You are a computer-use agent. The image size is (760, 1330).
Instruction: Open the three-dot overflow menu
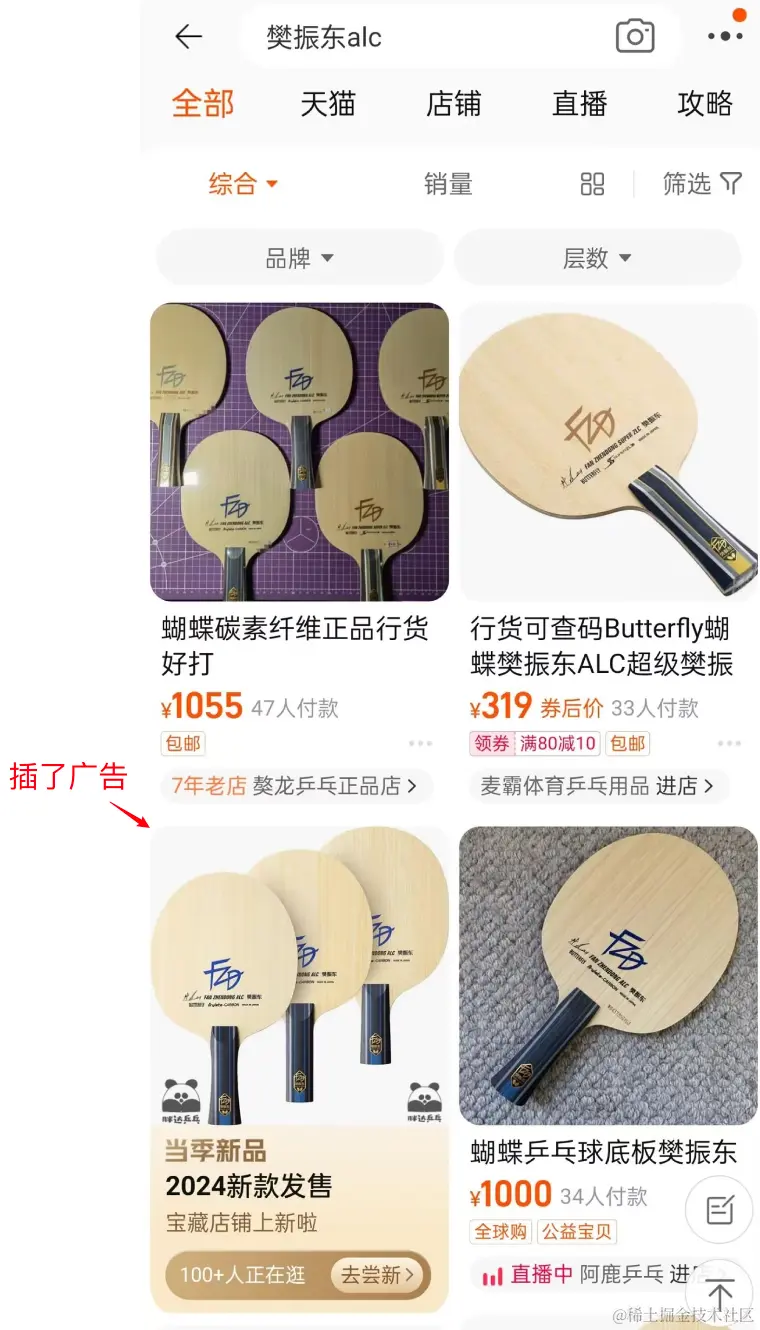tap(725, 36)
